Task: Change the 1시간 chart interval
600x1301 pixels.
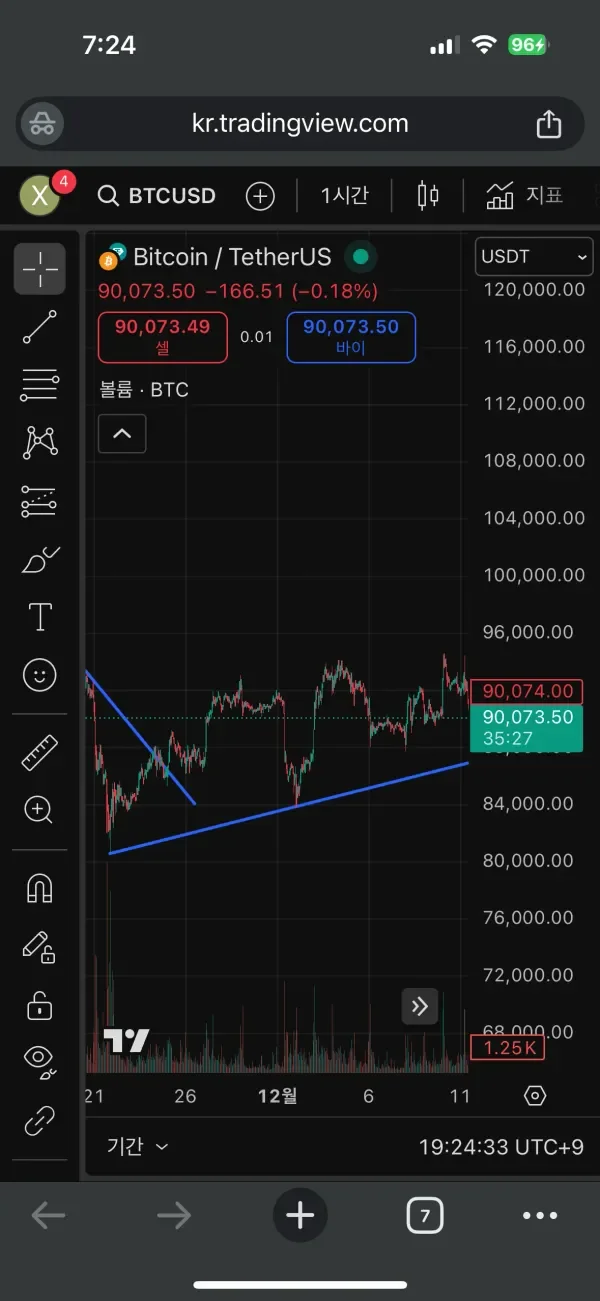Action: [x=344, y=196]
